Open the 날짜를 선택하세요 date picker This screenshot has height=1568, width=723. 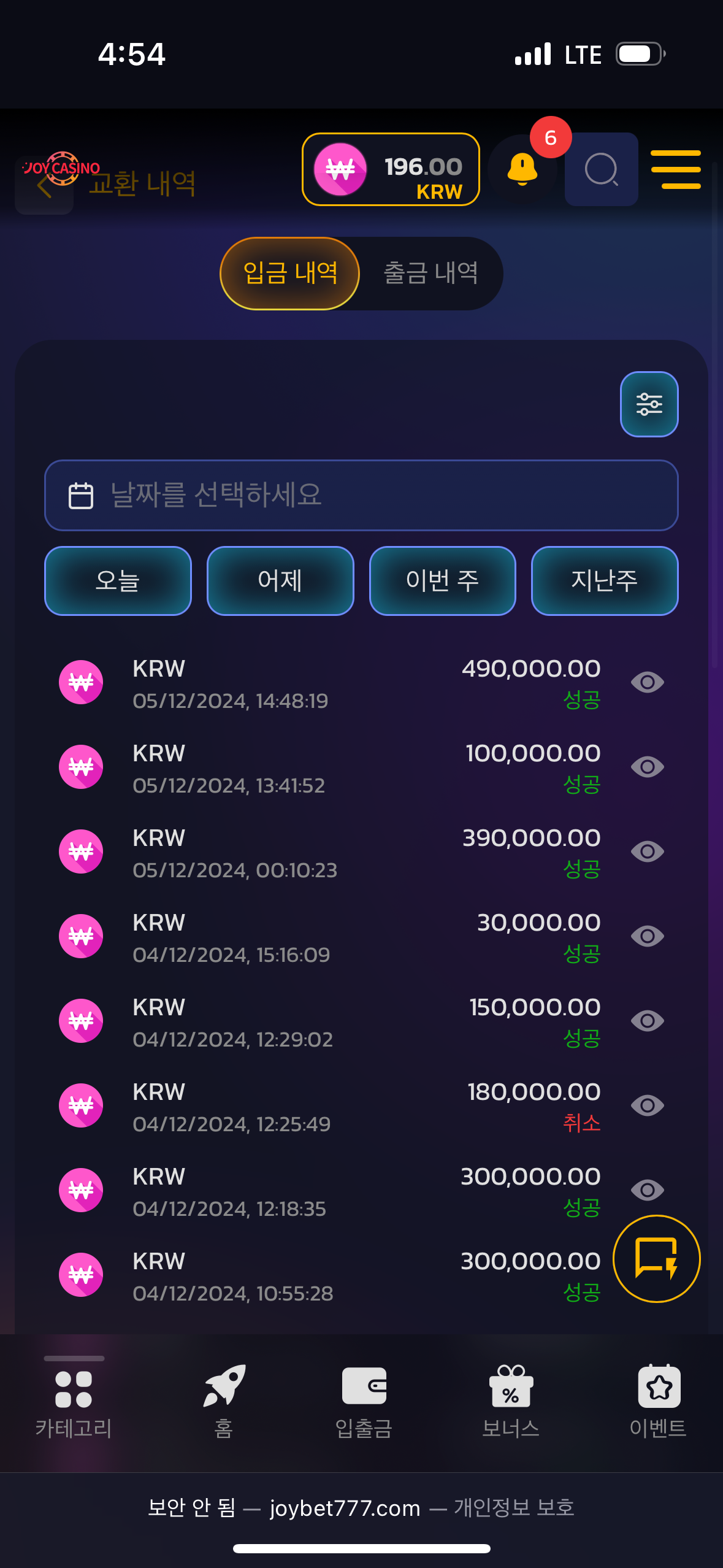pos(361,495)
